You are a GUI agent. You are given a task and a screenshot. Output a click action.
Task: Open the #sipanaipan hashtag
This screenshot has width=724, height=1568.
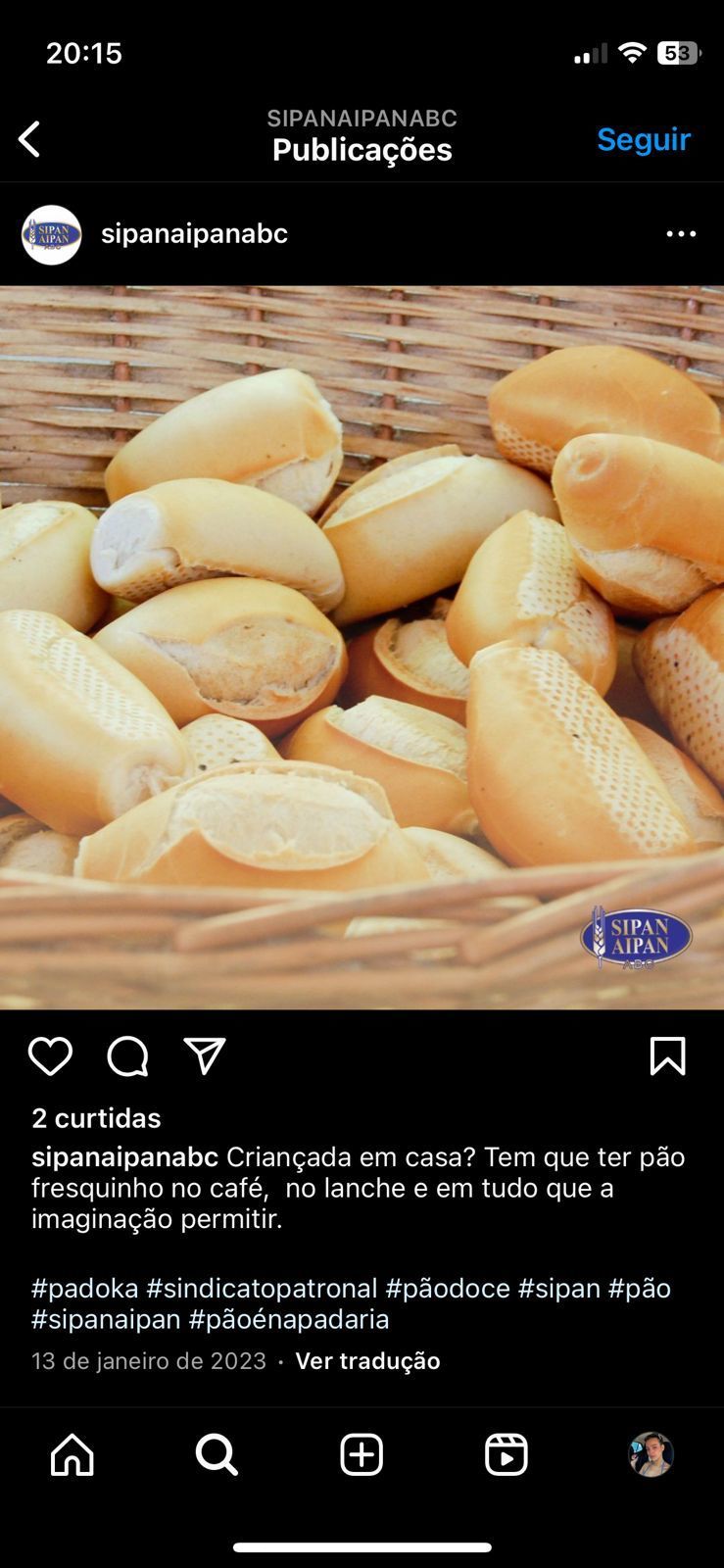click(x=106, y=1319)
